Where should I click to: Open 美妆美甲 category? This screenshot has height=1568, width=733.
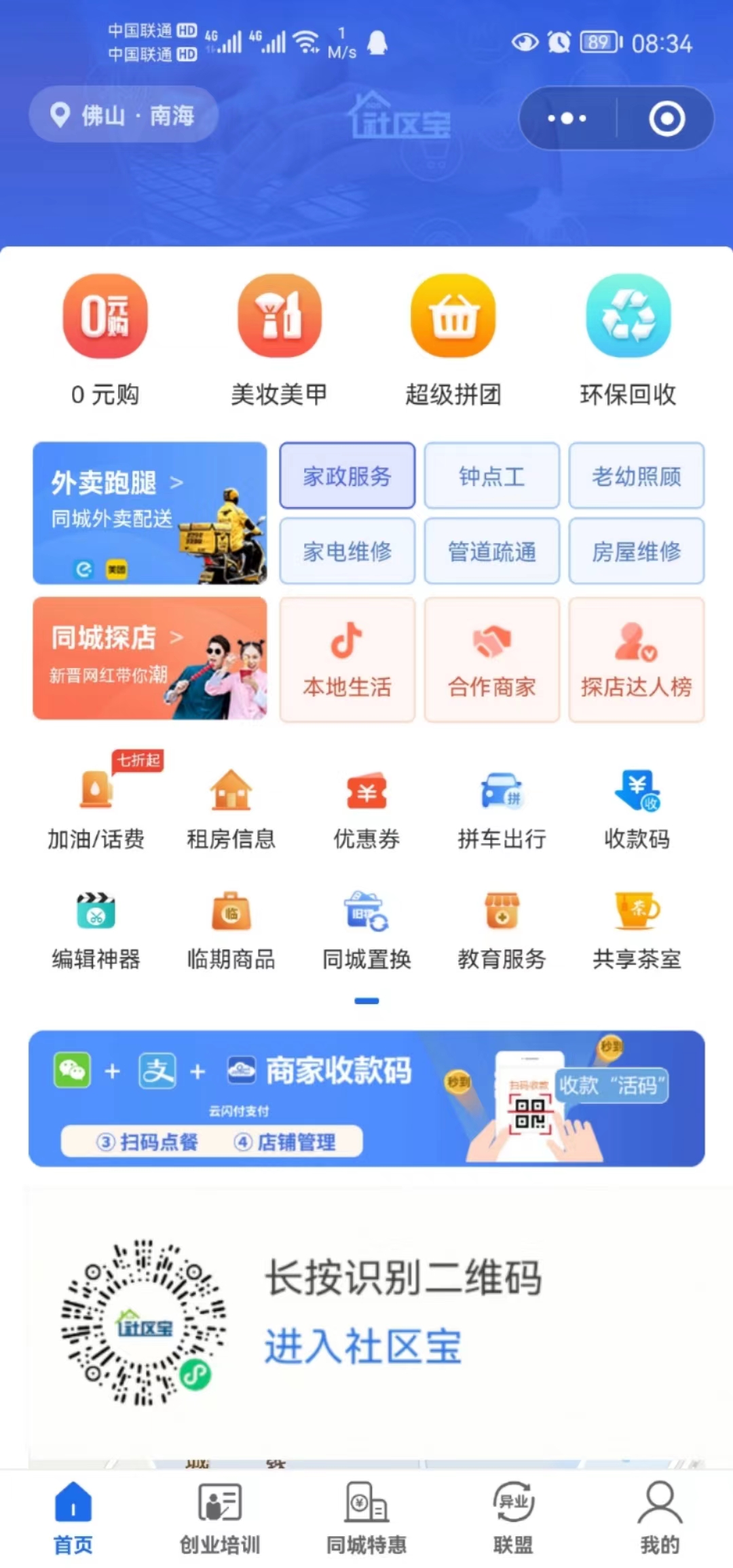point(279,338)
